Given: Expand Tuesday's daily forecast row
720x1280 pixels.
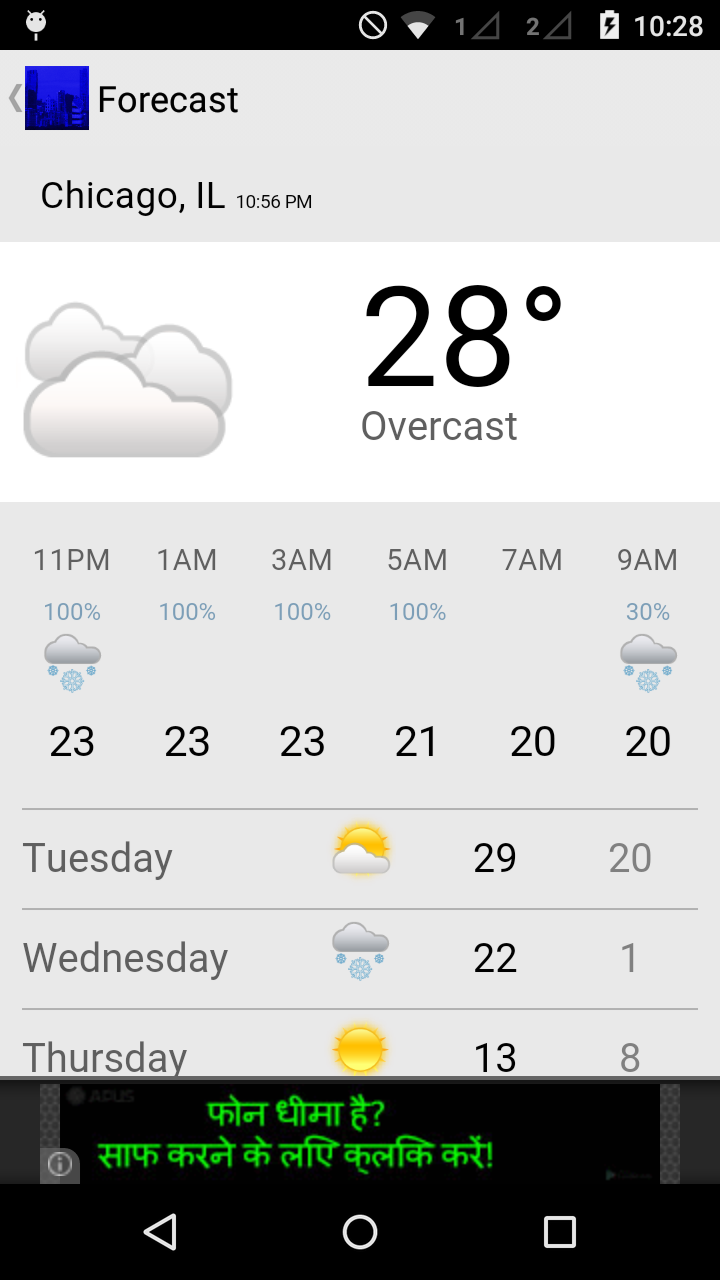Looking at the screenshot, I should pos(360,856).
